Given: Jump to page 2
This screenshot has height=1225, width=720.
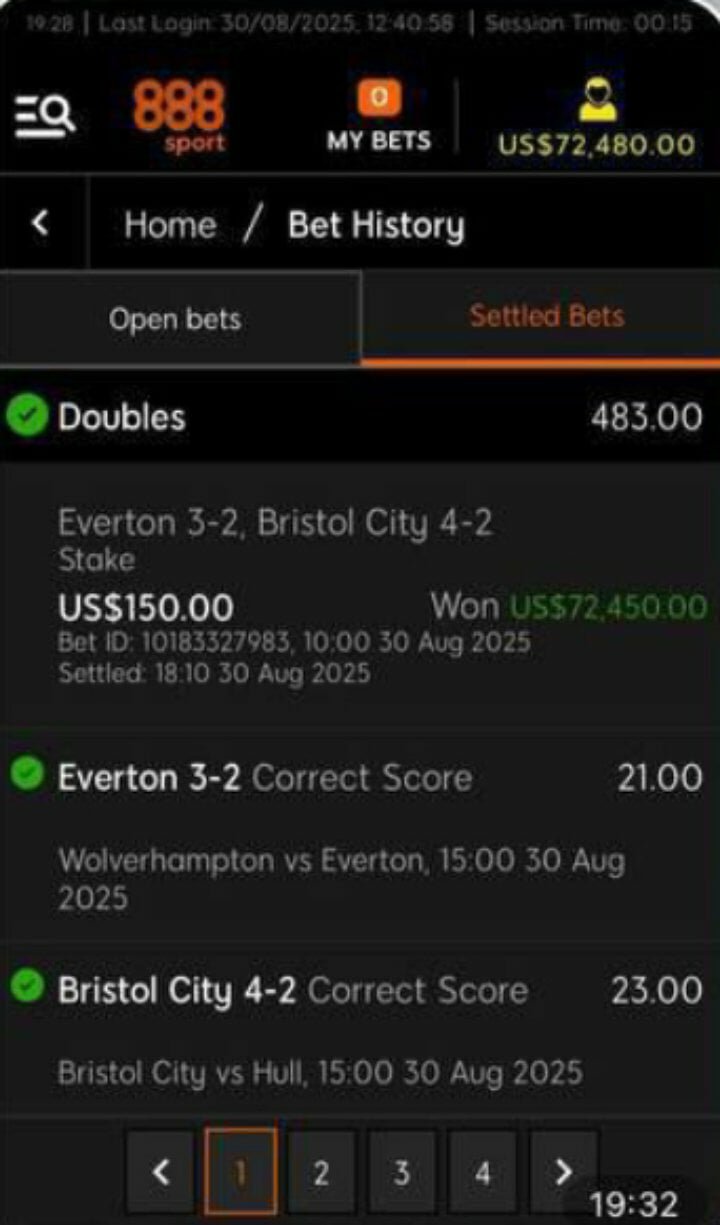Looking at the screenshot, I should point(320,1171).
